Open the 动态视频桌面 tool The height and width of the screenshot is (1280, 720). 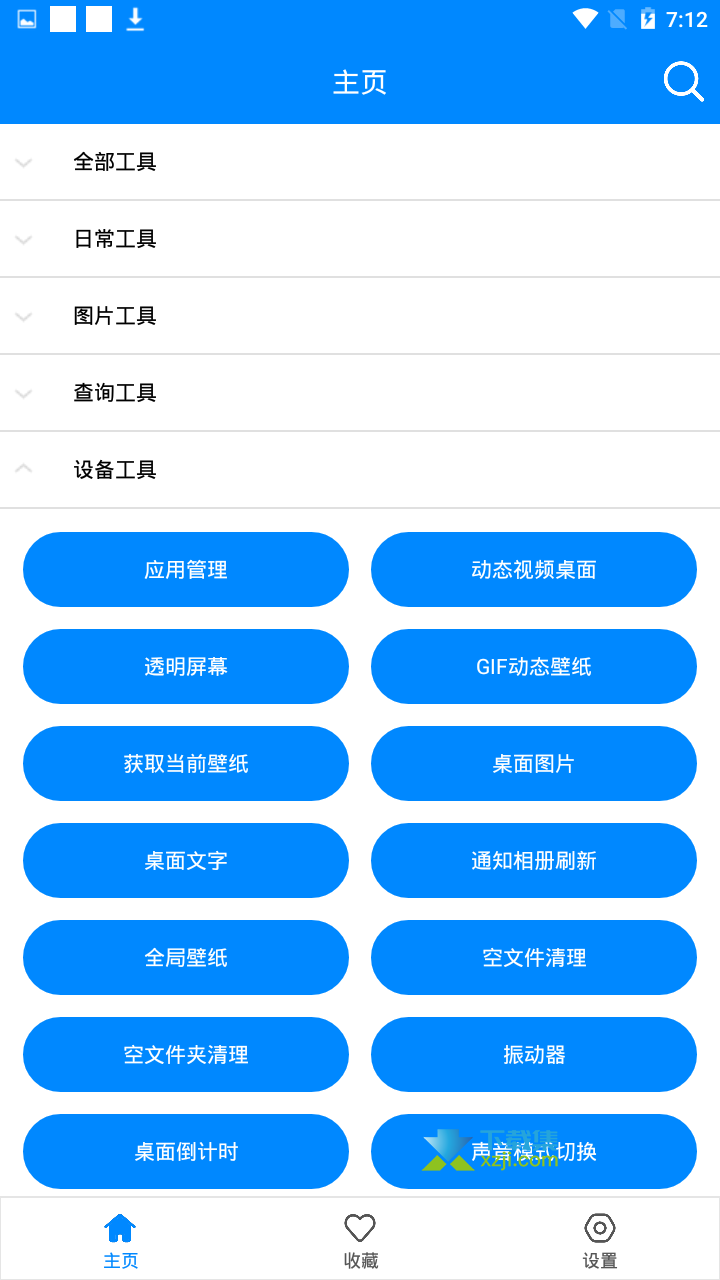534,569
